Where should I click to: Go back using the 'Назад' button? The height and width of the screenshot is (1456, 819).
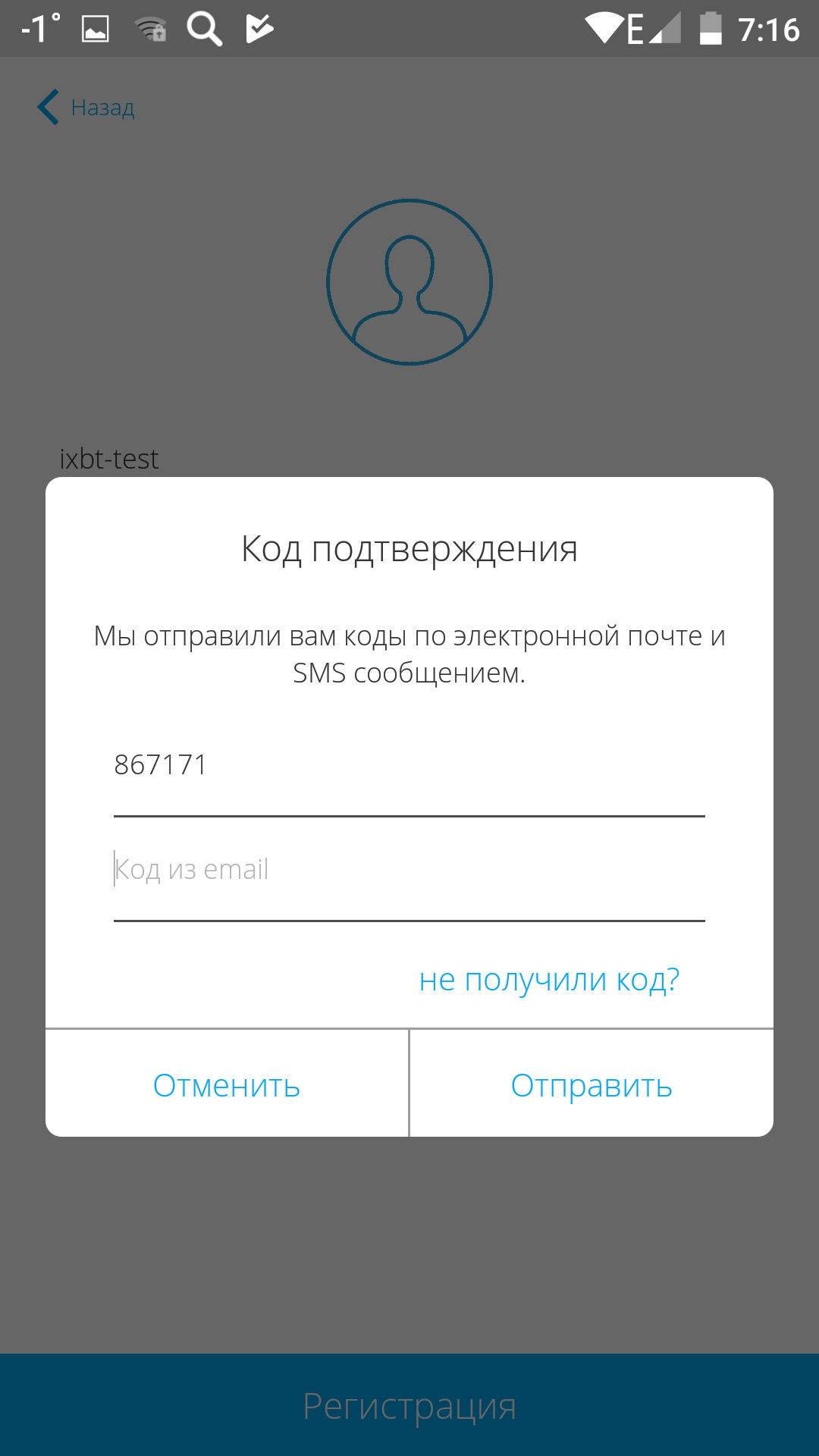coord(86,108)
